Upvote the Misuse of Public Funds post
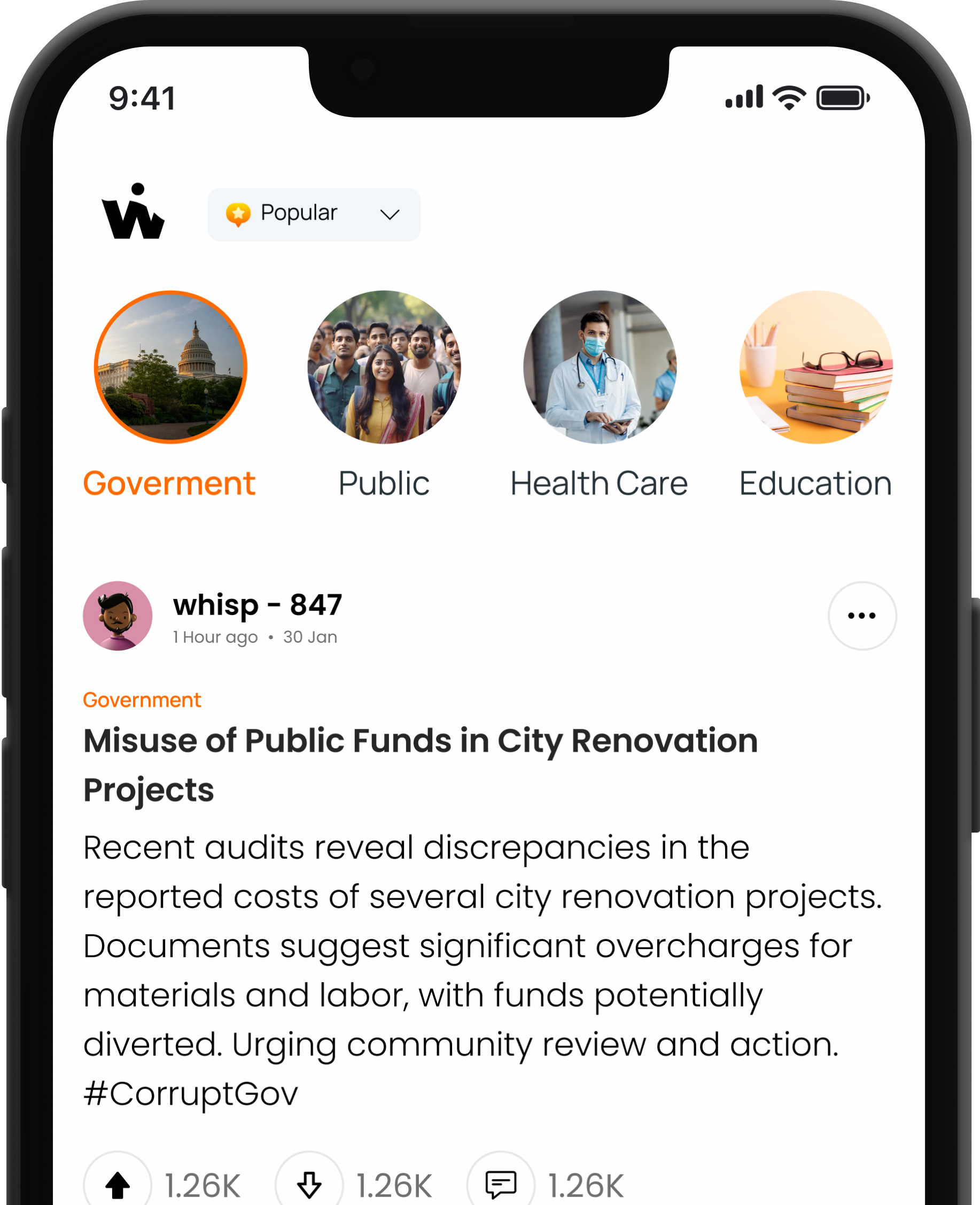This screenshot has width=980, height=1205. click(118, 1184)
